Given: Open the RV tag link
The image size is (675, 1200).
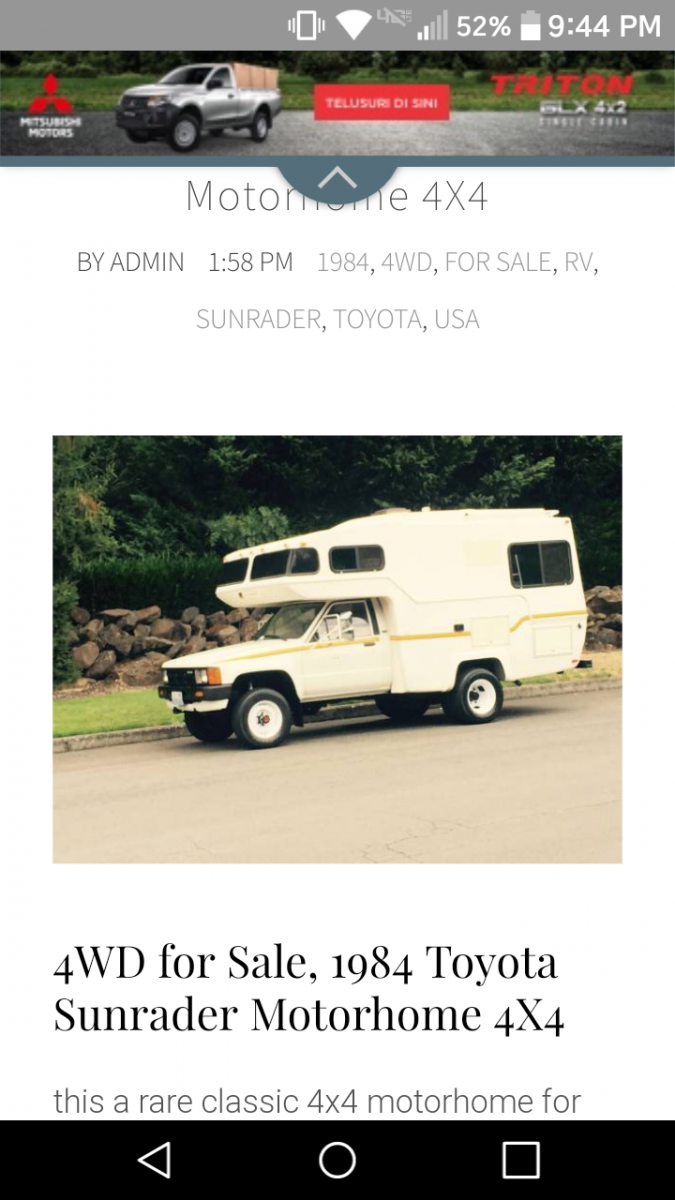Looking at the screenshot, I should (x=578, y=263).
